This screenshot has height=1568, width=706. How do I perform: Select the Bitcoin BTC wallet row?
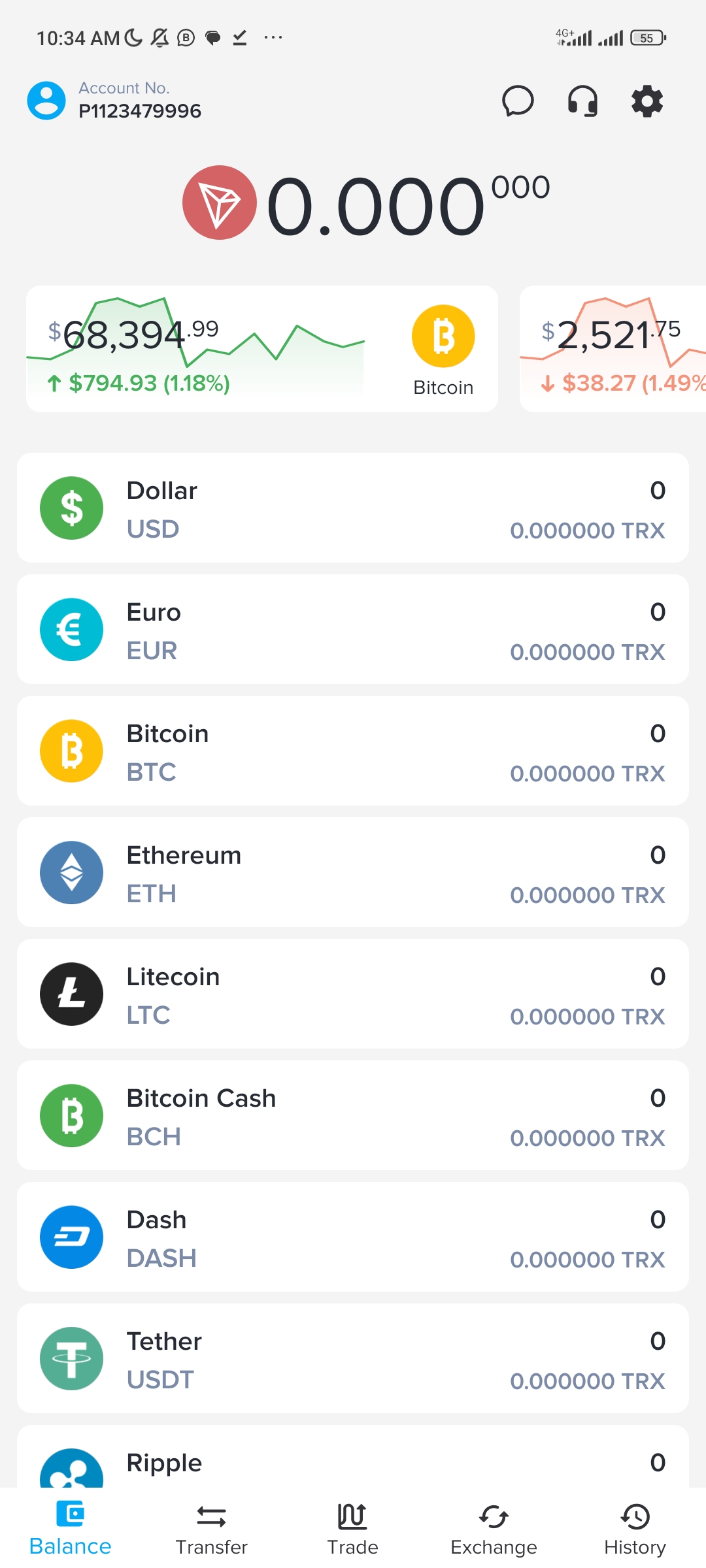pyautogui.click(x=353, y=751)
